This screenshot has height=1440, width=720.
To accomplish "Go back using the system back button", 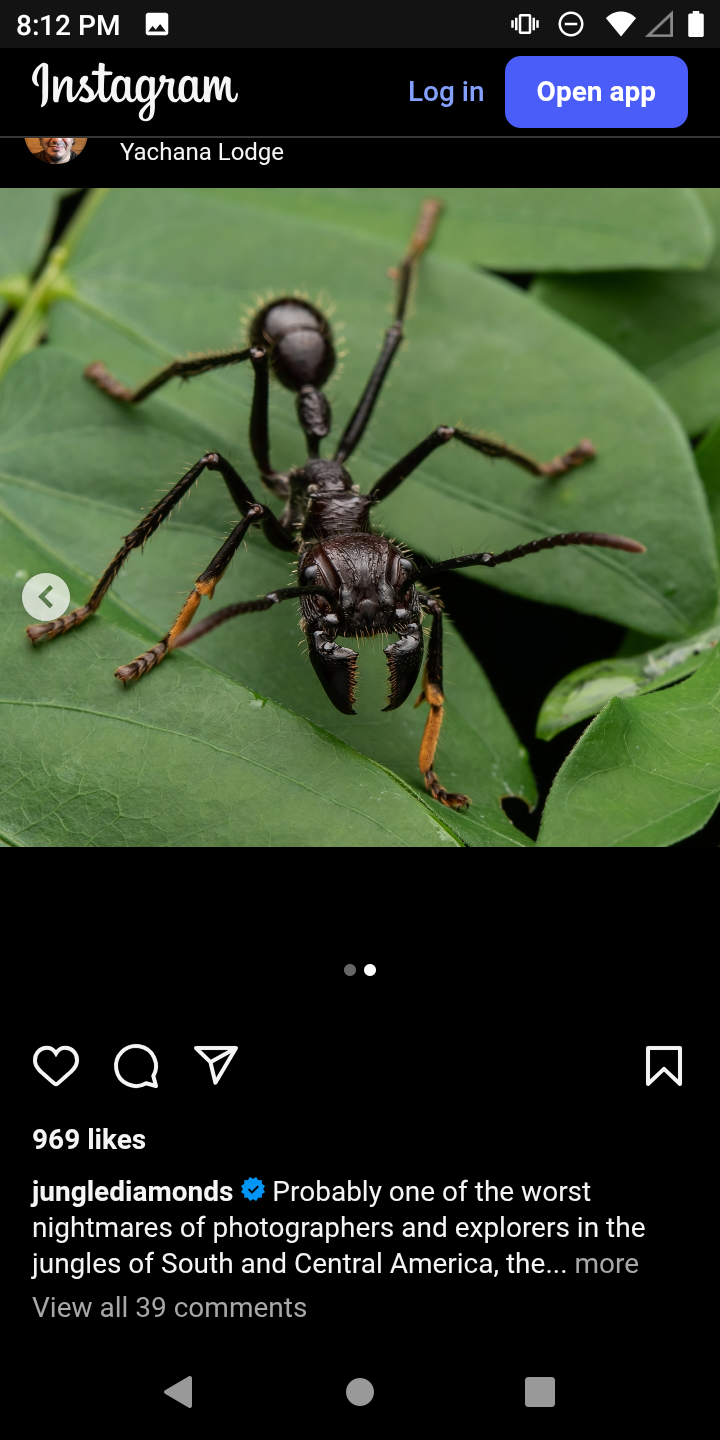I will click(x=179, y=1392).
